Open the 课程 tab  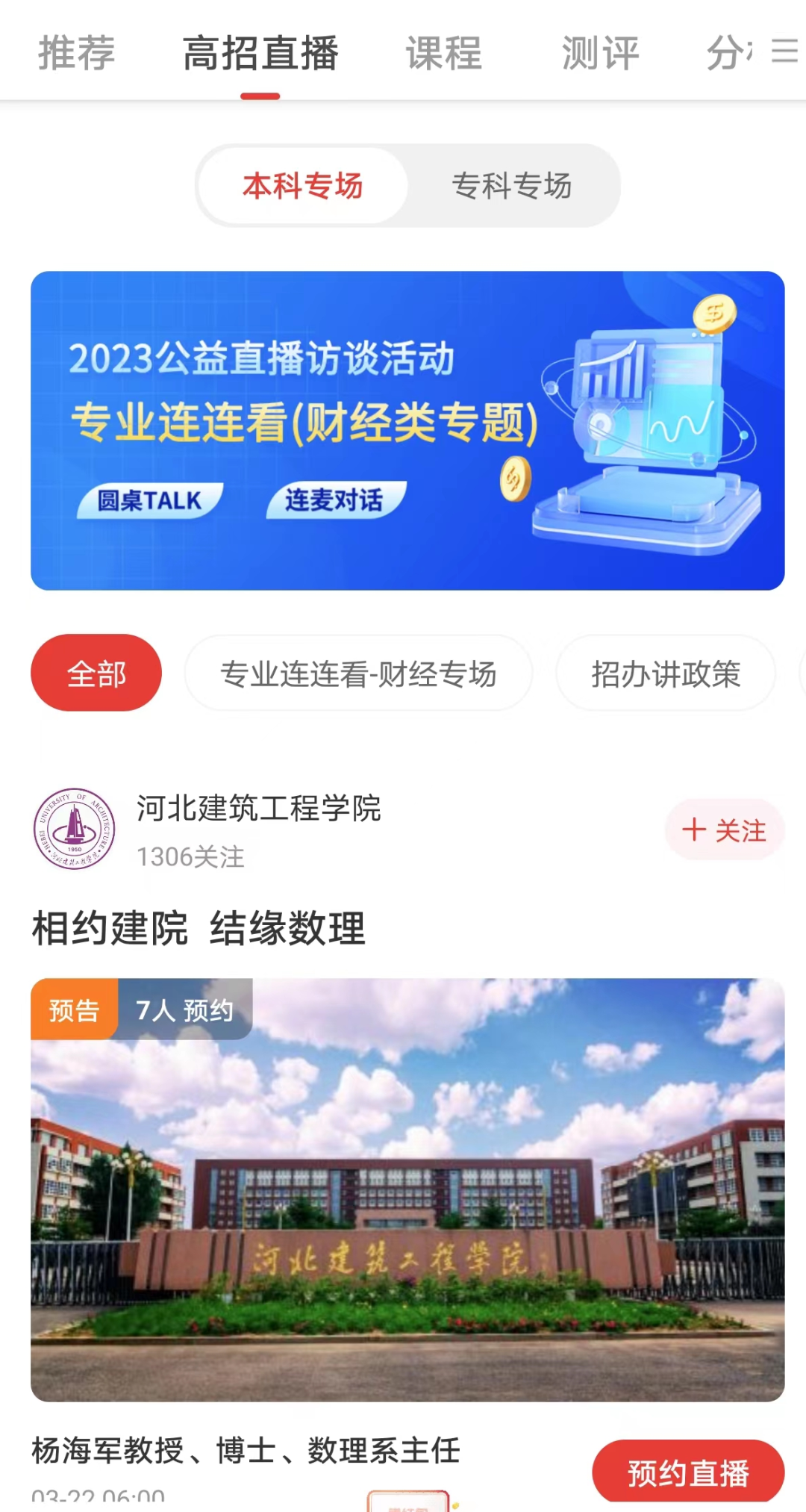444,53
